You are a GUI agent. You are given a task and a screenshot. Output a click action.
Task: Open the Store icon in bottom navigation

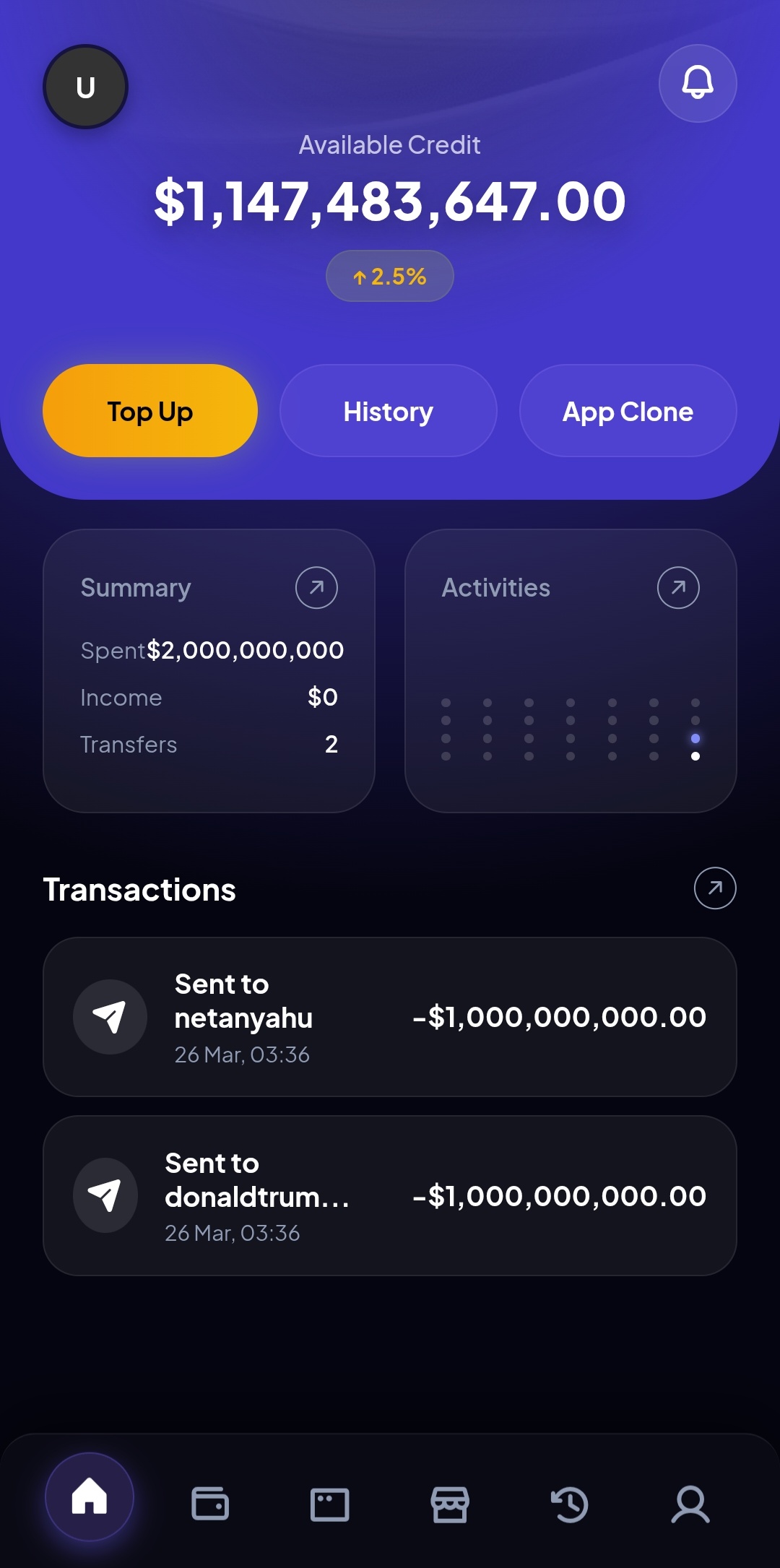point(450,1505)
